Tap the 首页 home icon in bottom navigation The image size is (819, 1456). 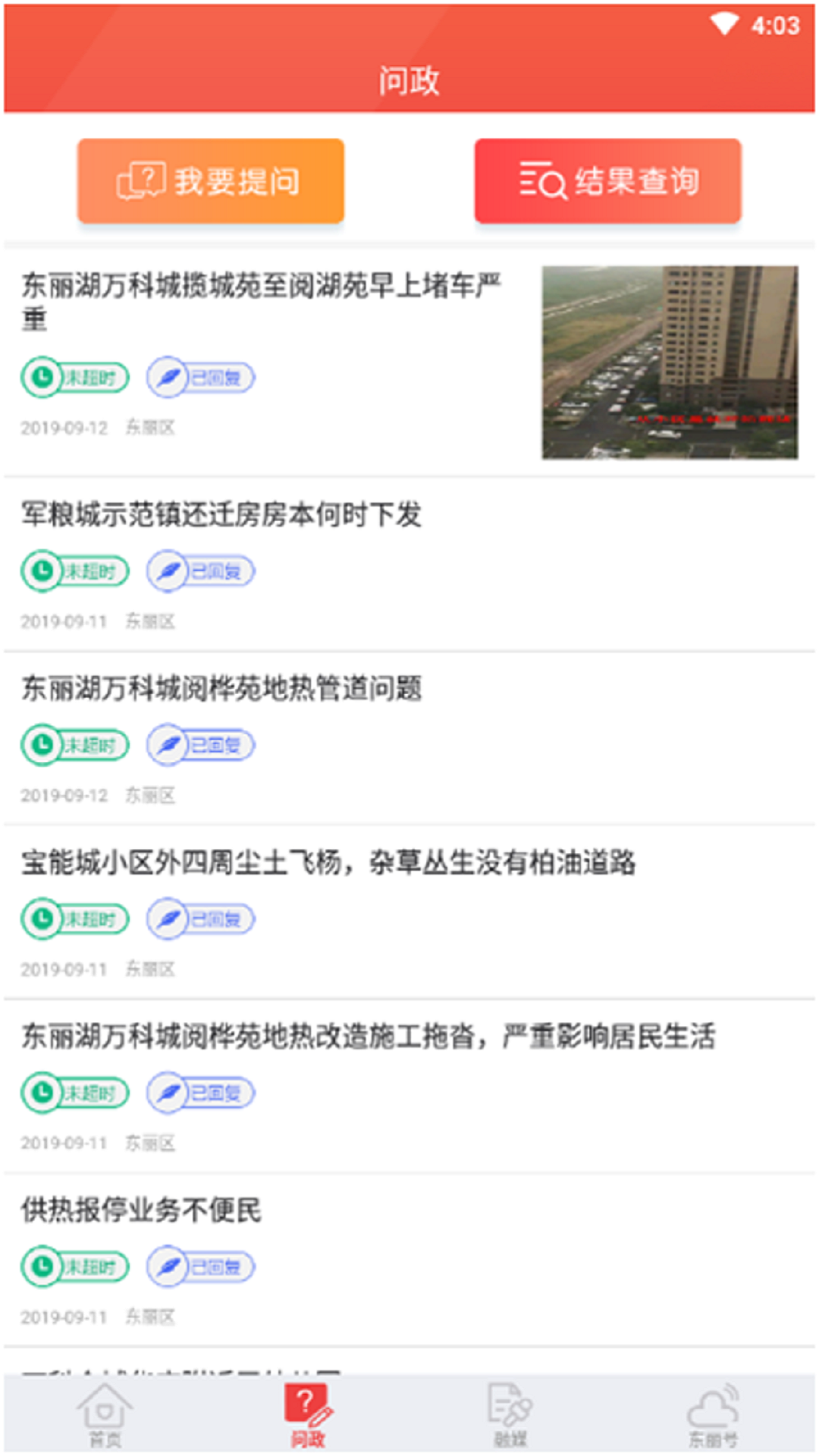pyautogui.click(x=105, y=1408)
